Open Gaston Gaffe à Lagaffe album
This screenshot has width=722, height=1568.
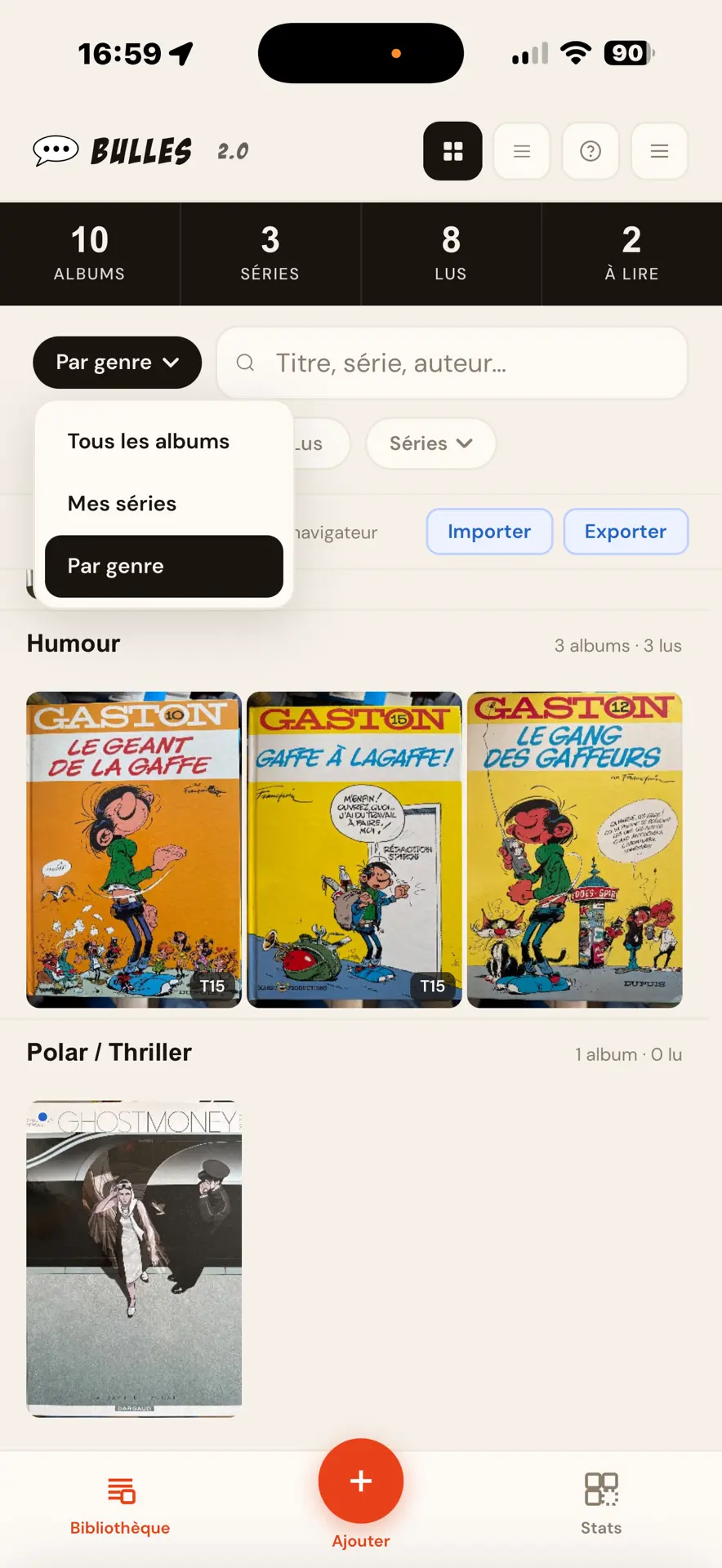pos(354,849)
